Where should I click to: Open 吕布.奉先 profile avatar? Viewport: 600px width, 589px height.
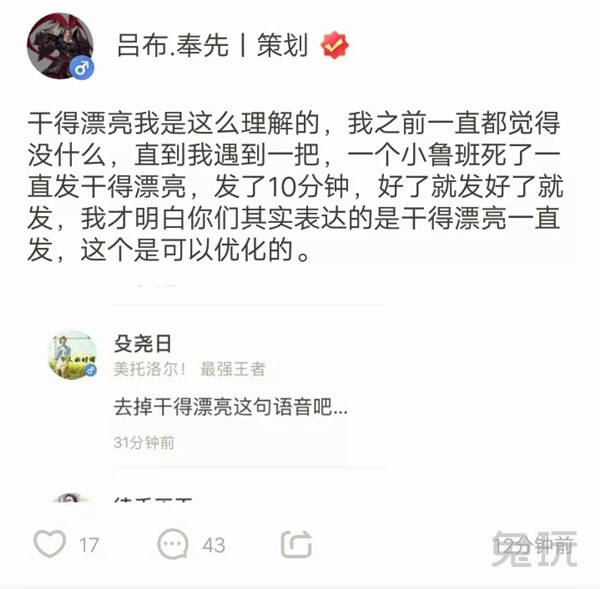[x=60, y=45]
